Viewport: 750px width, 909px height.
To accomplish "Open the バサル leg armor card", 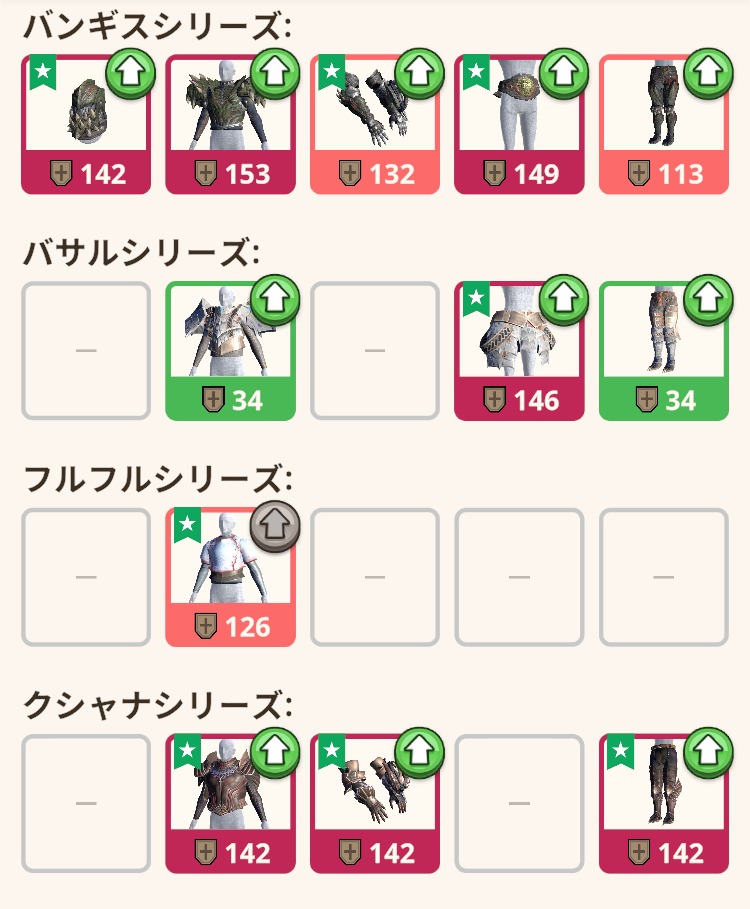I will (663, 352).
